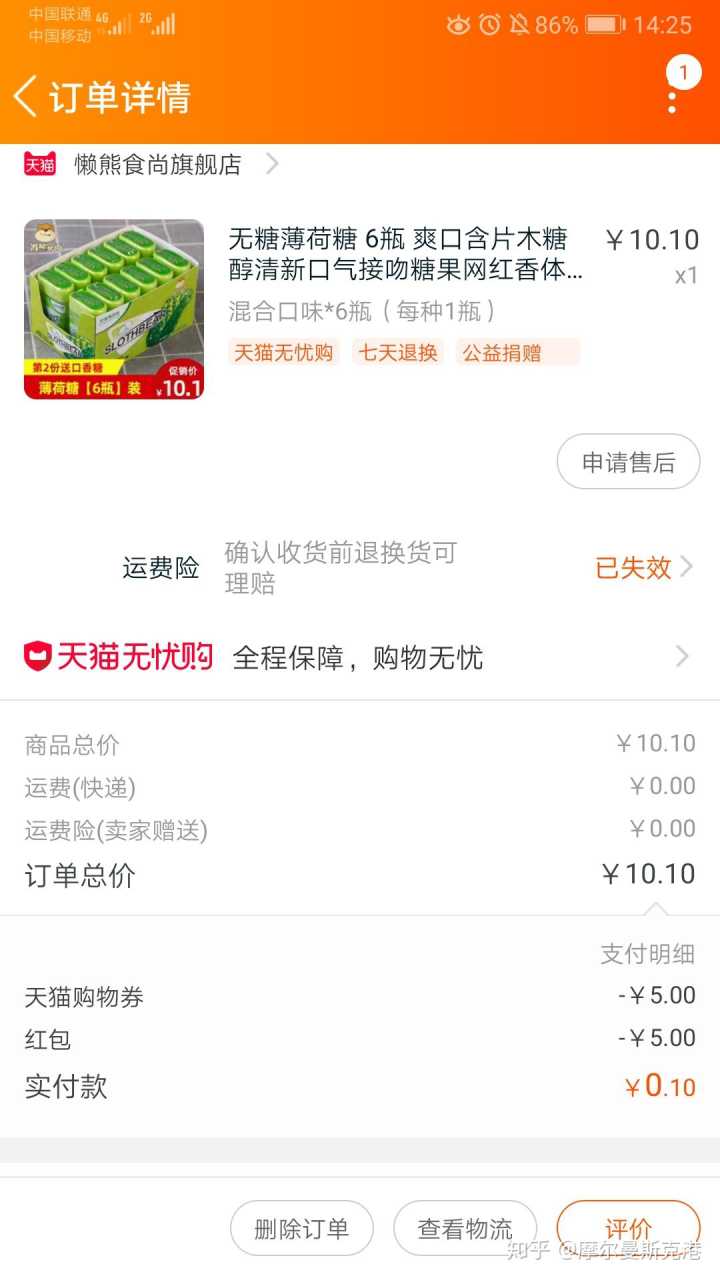Open the three-dot overflow menu
The width and height of the screenshot is (720, 1280).
[672, 97]
